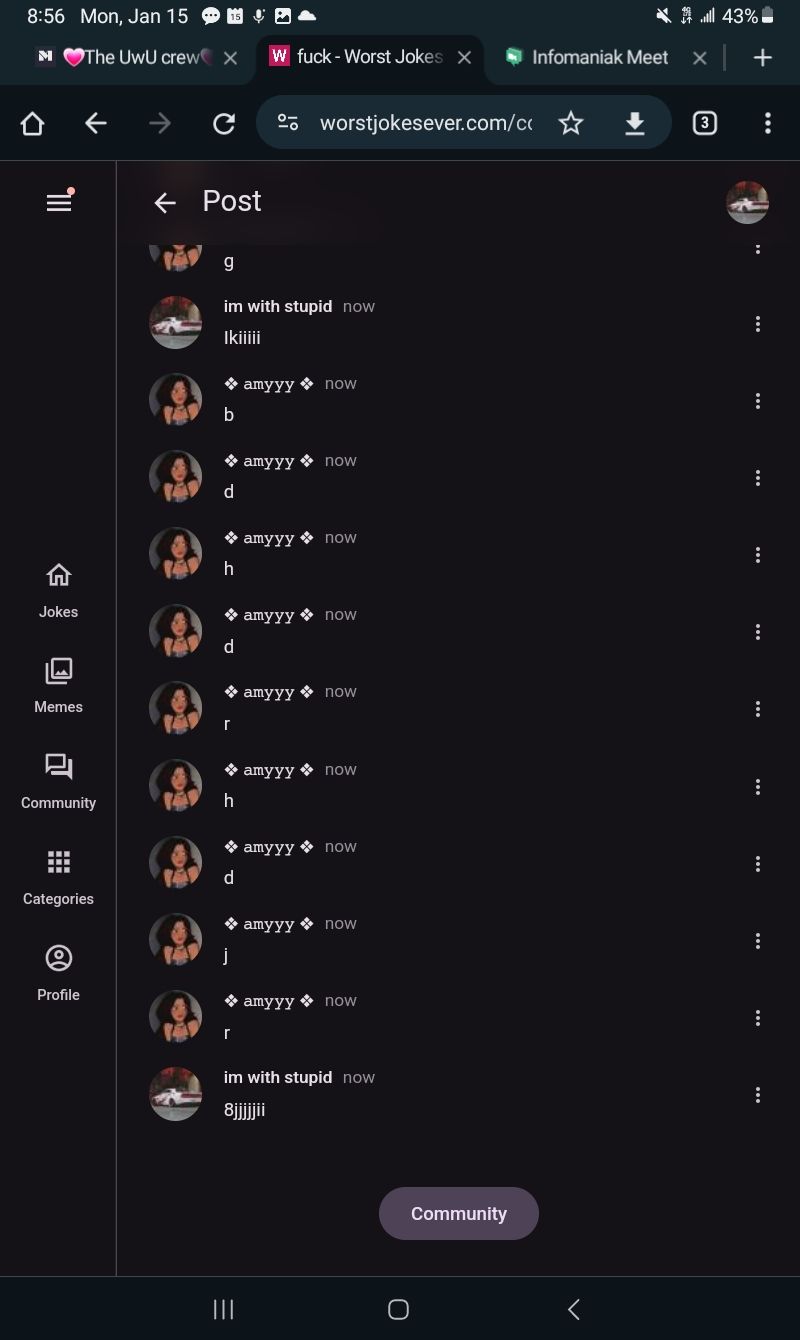Screen dimensions: 800x1340
Task: Tap the Community pill button
Action: tap(458, 1213)
